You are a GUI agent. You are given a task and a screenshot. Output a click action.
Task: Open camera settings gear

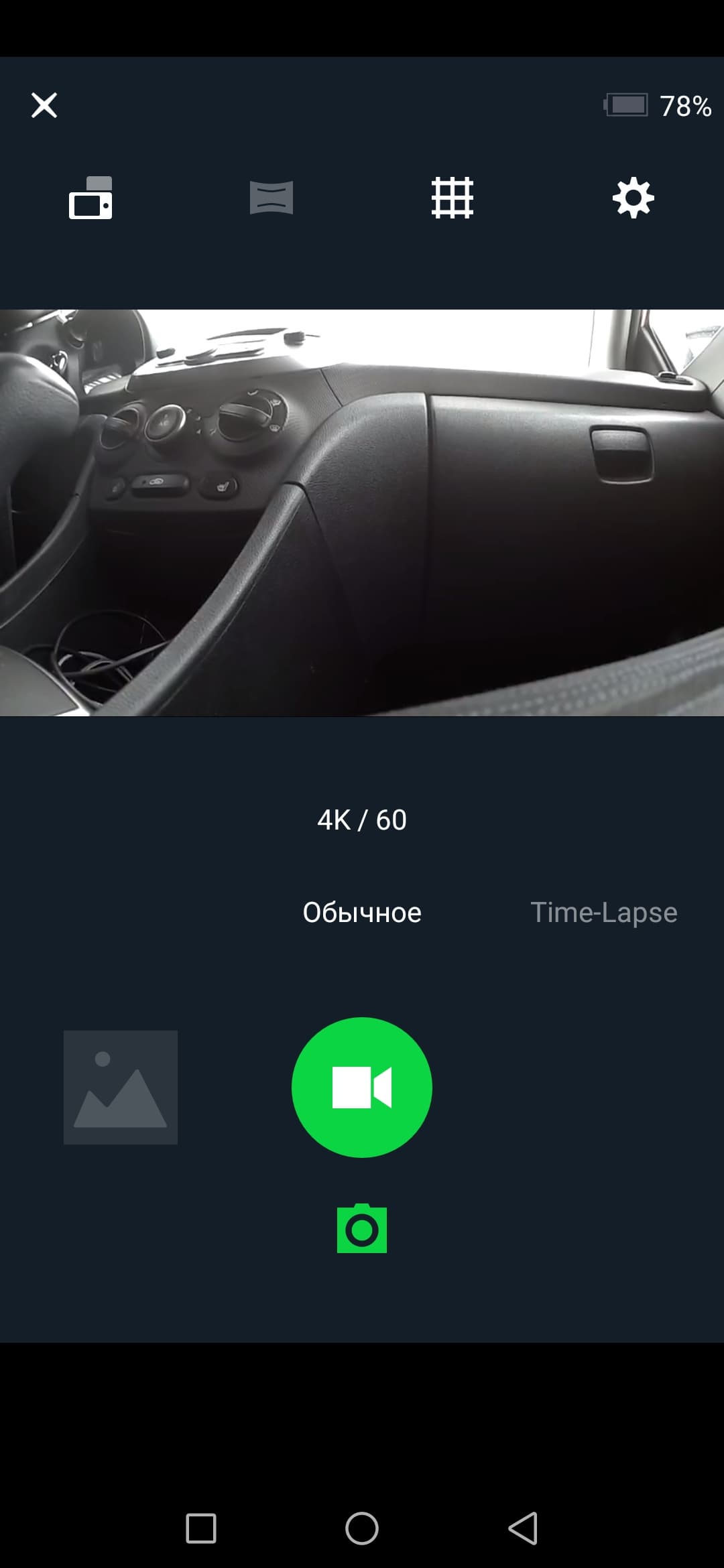pos(633,198)
